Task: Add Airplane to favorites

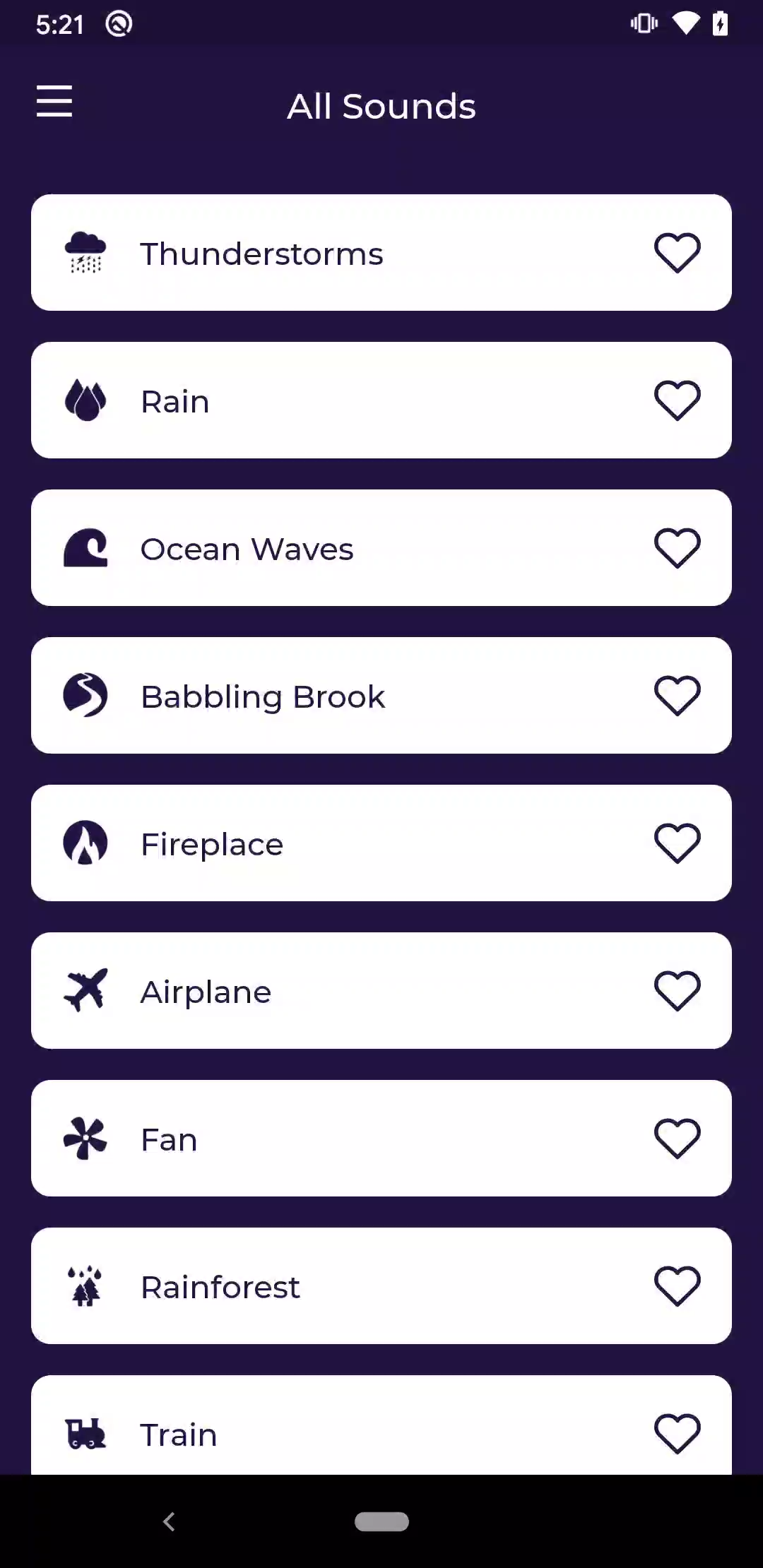Action: pyautogui.click(x=677, y=991)
